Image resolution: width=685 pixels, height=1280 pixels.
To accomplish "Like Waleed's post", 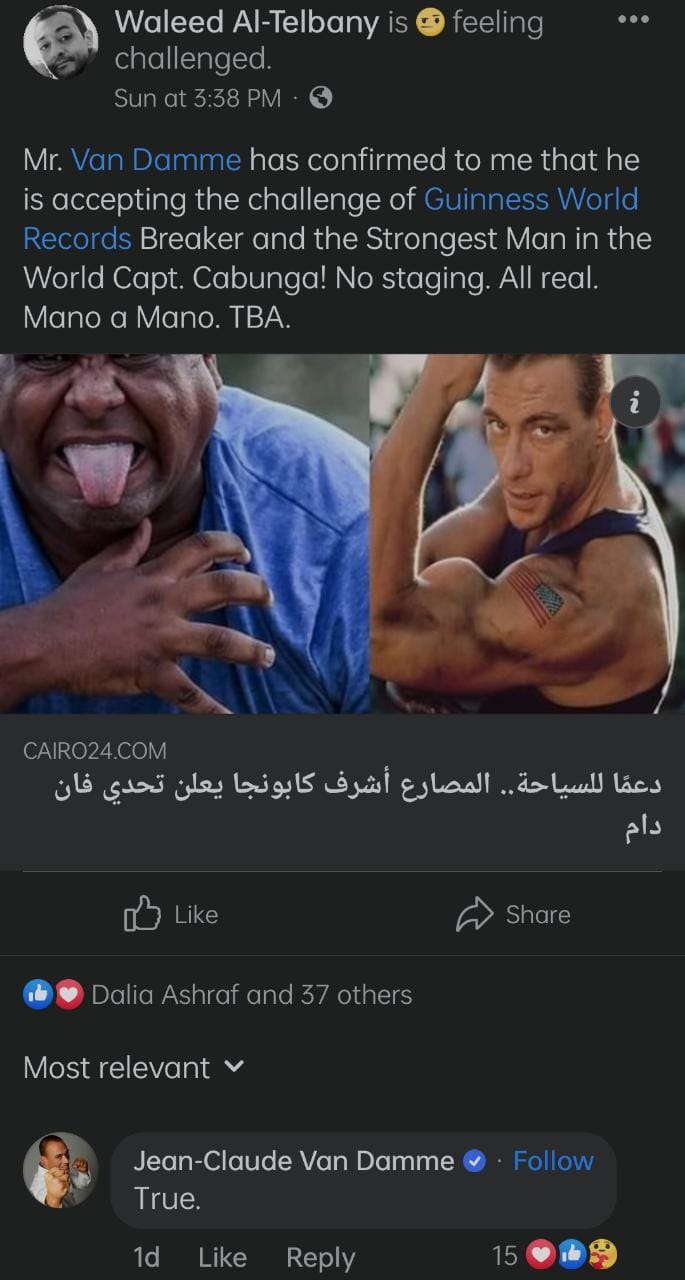I will click(171, 914).
